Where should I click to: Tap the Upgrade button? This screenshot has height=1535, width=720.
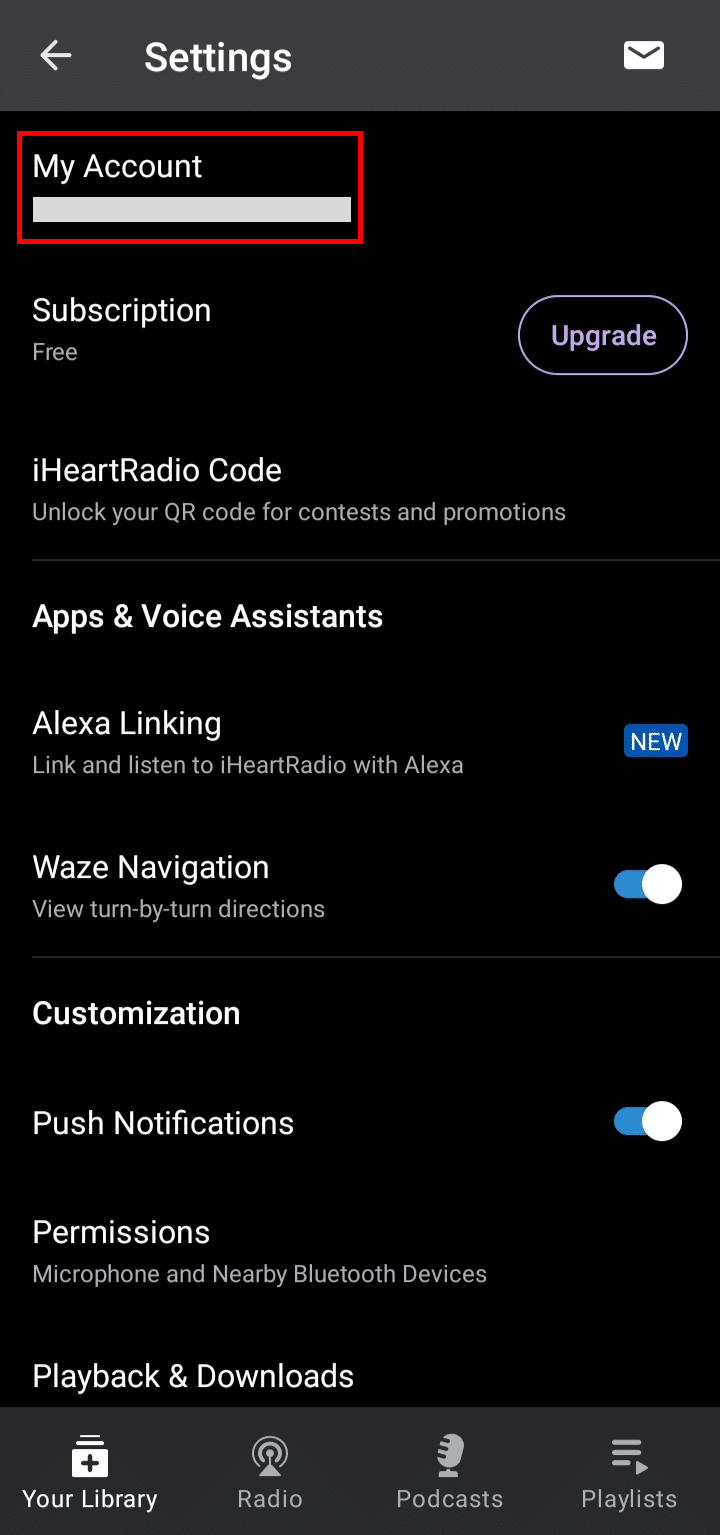tap(603, 335)
